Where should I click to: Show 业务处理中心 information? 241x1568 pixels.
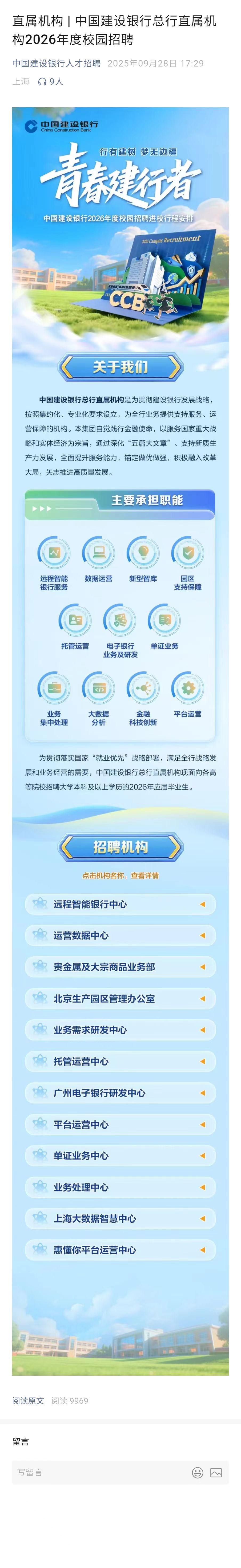click(x=120, y=1187)
